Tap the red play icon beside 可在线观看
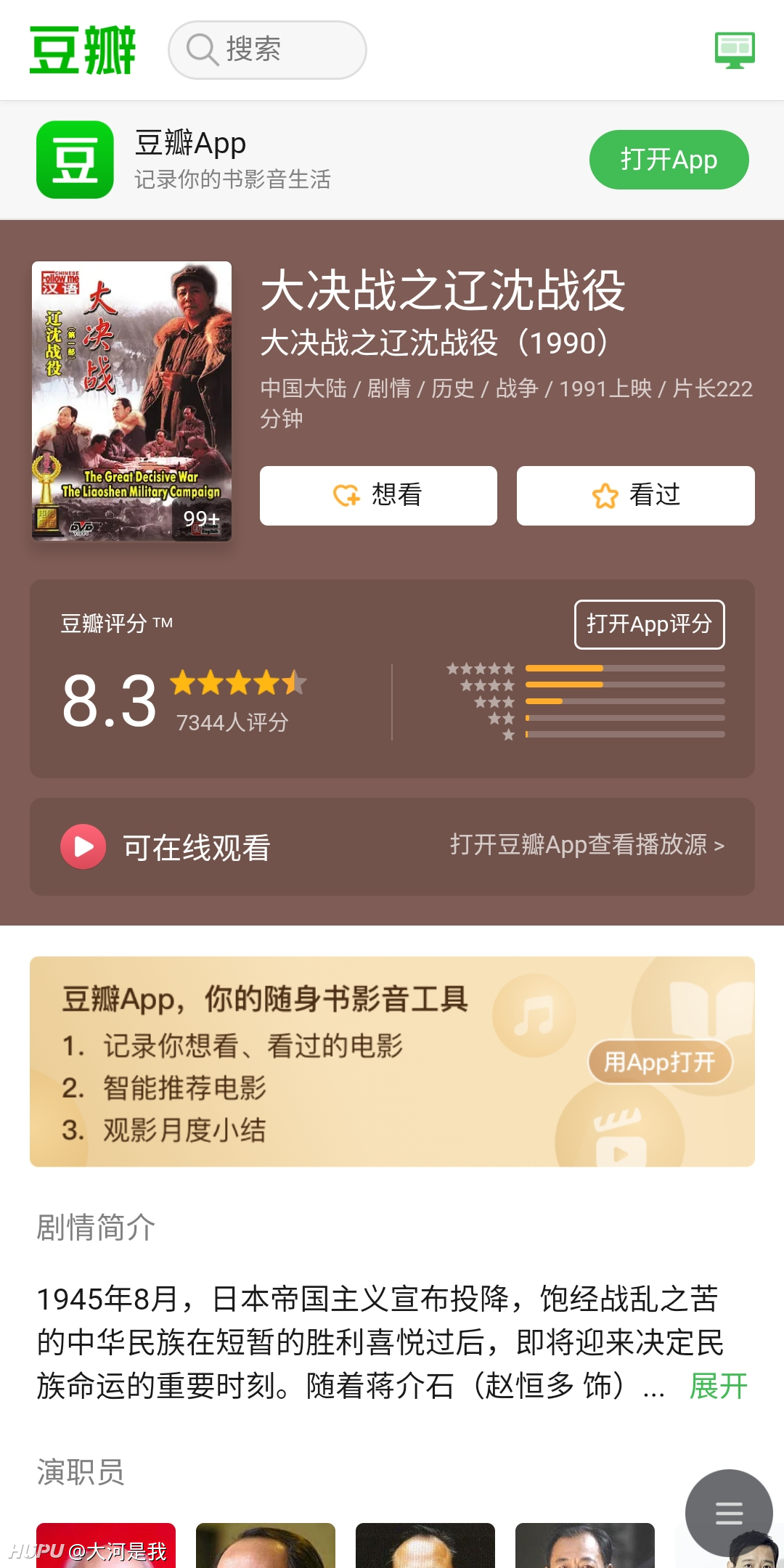 [83, 846]
